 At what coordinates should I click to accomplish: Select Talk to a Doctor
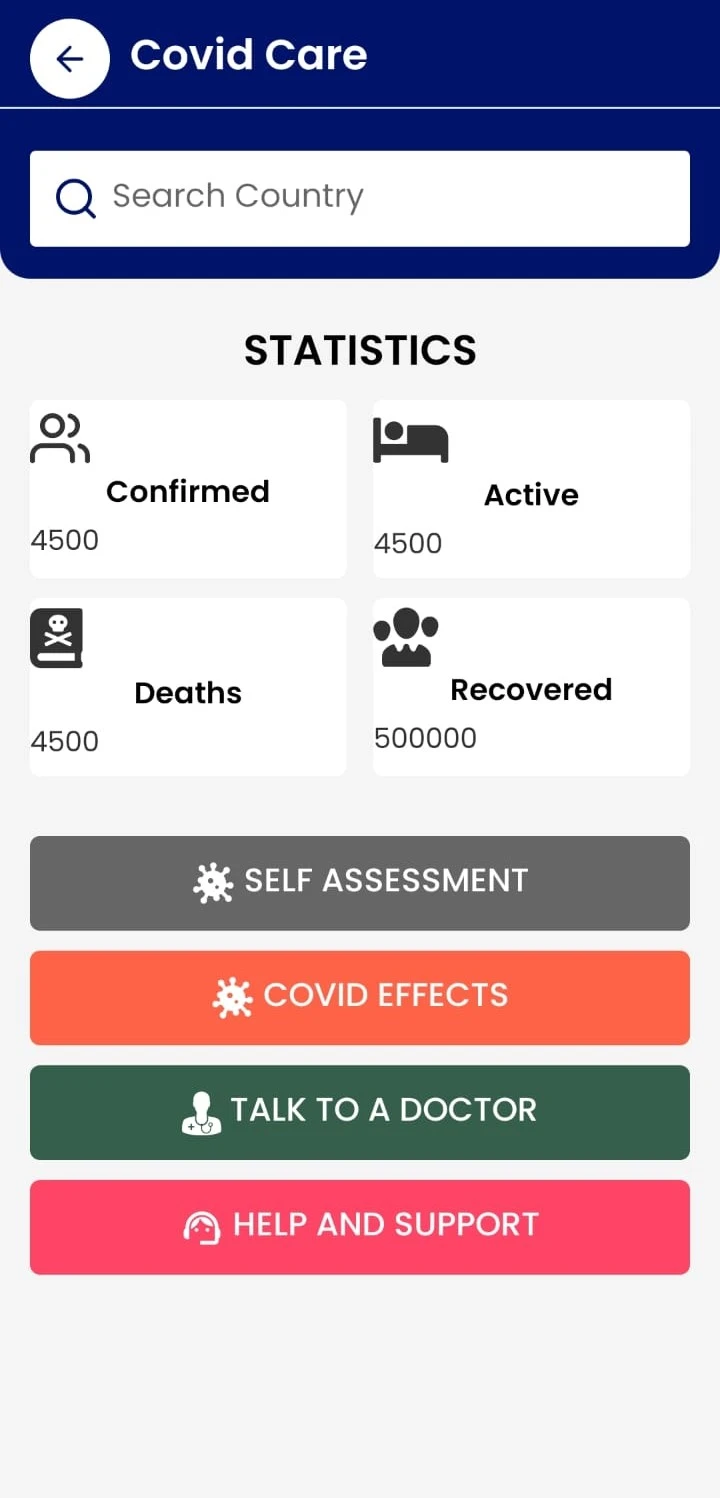(x=360, y=1111)
